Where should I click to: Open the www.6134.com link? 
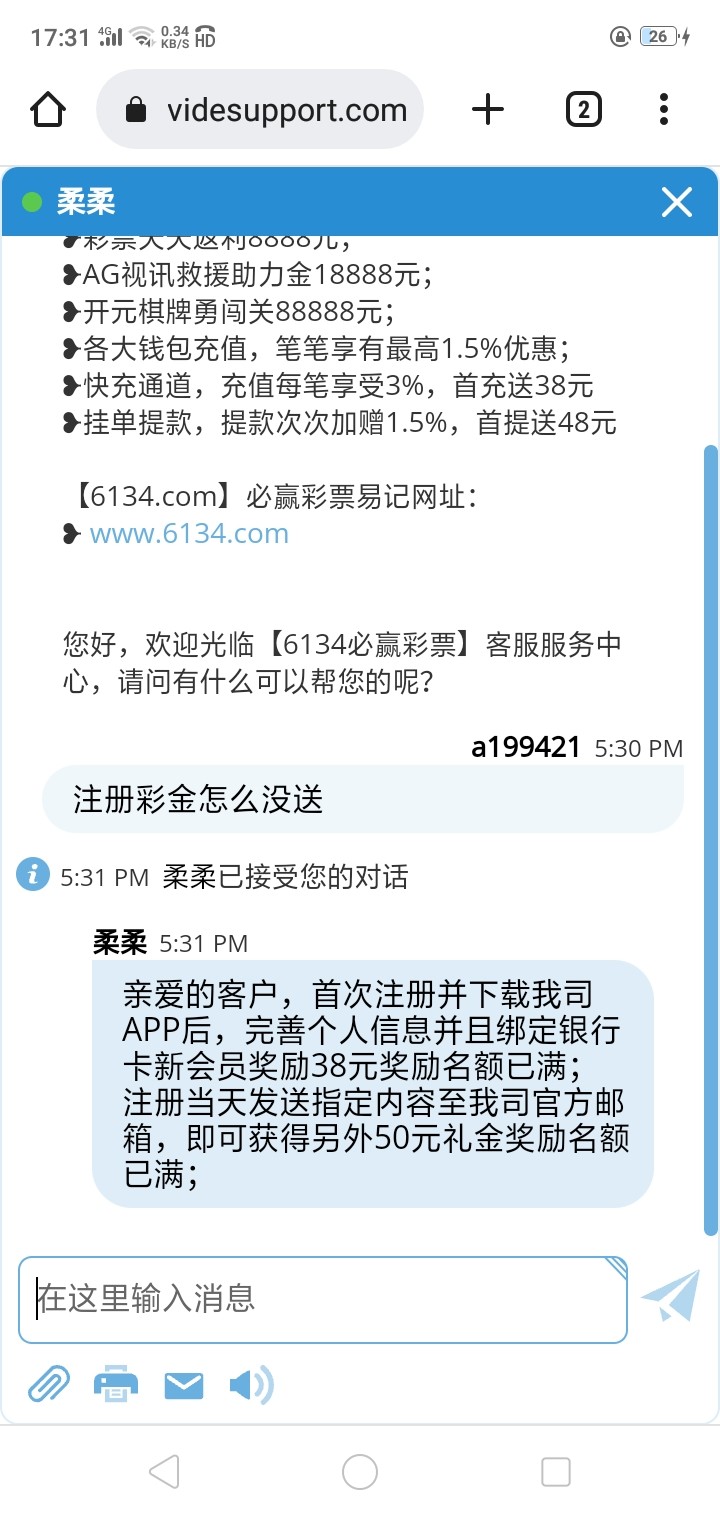[x=189, y=534]
